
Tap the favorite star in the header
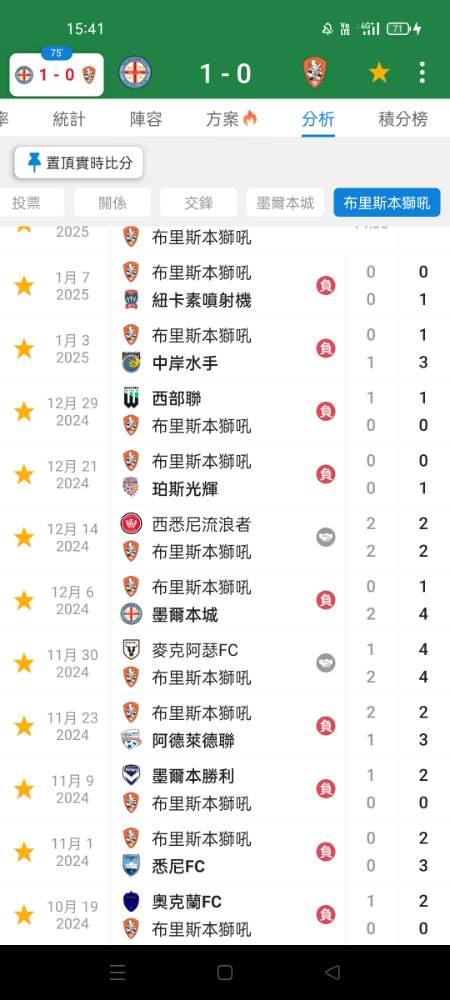(379, 73)
